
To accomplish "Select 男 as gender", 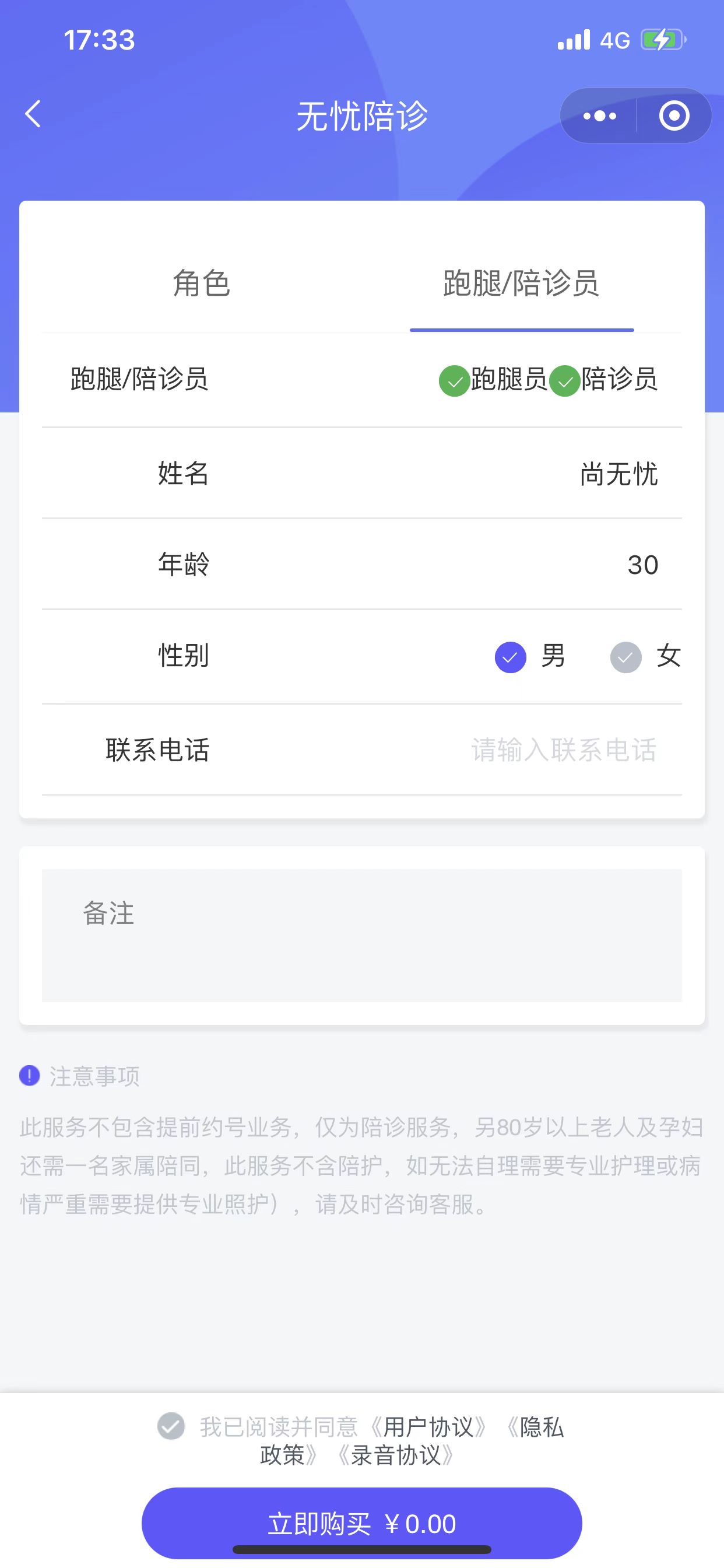I will pos(511,657).
